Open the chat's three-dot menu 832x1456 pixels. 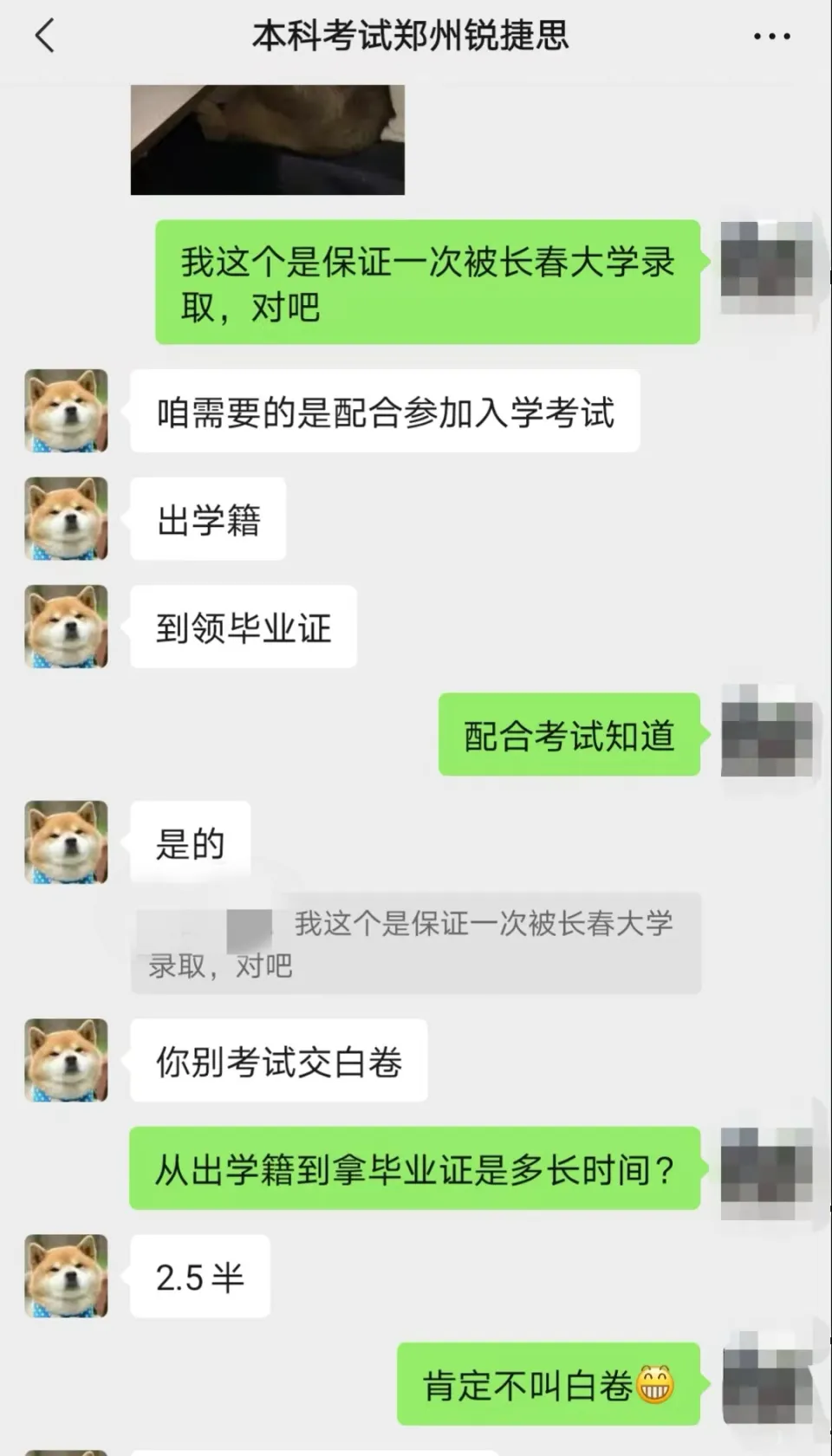click(770, 36)
